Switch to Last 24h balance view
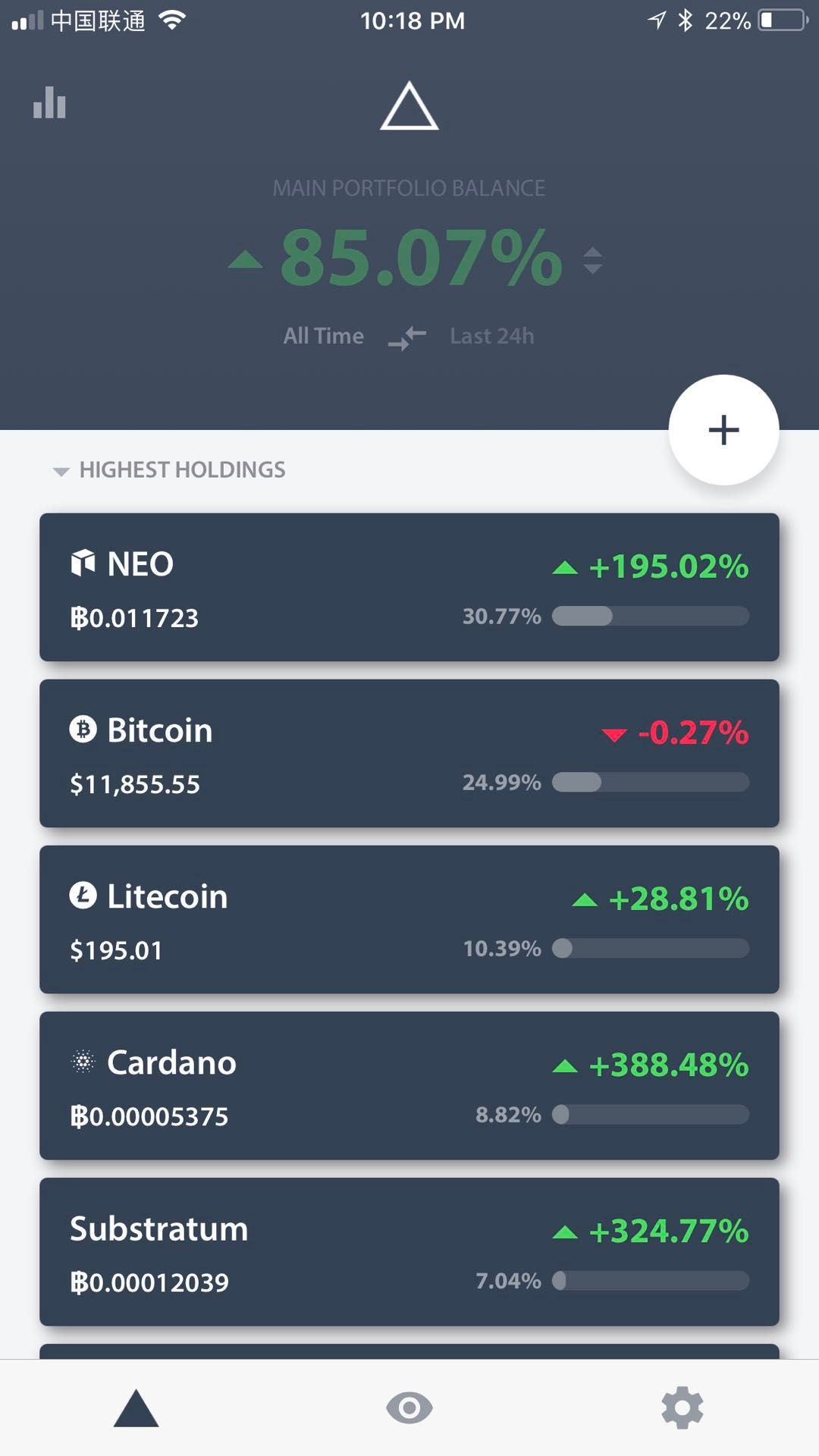 click(x=492, y=336)
